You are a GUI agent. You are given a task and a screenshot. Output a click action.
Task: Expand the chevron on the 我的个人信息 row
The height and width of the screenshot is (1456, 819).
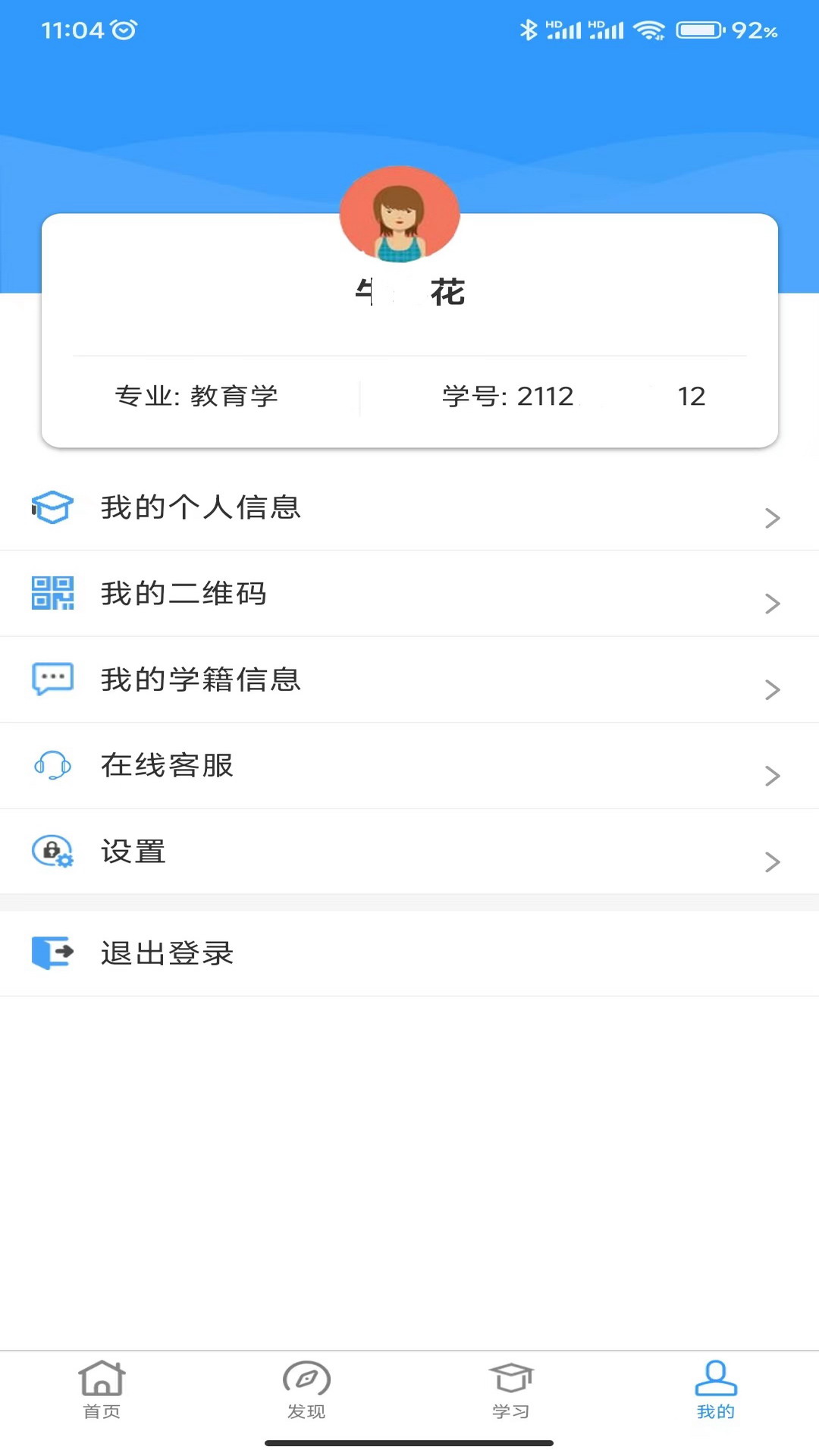click(773, 518)
